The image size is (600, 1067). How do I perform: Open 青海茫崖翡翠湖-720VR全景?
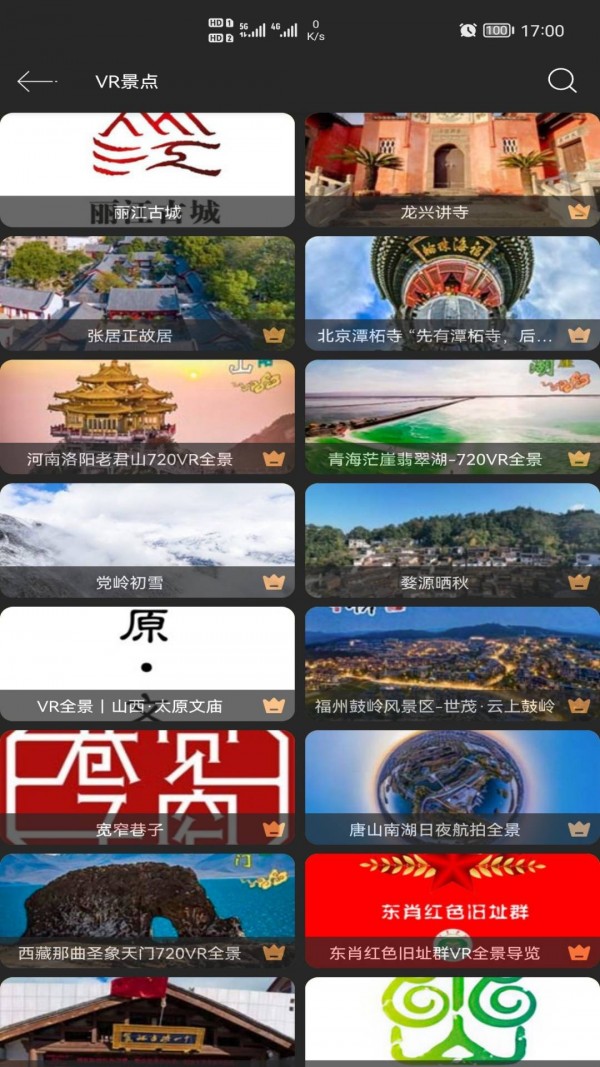452,417
